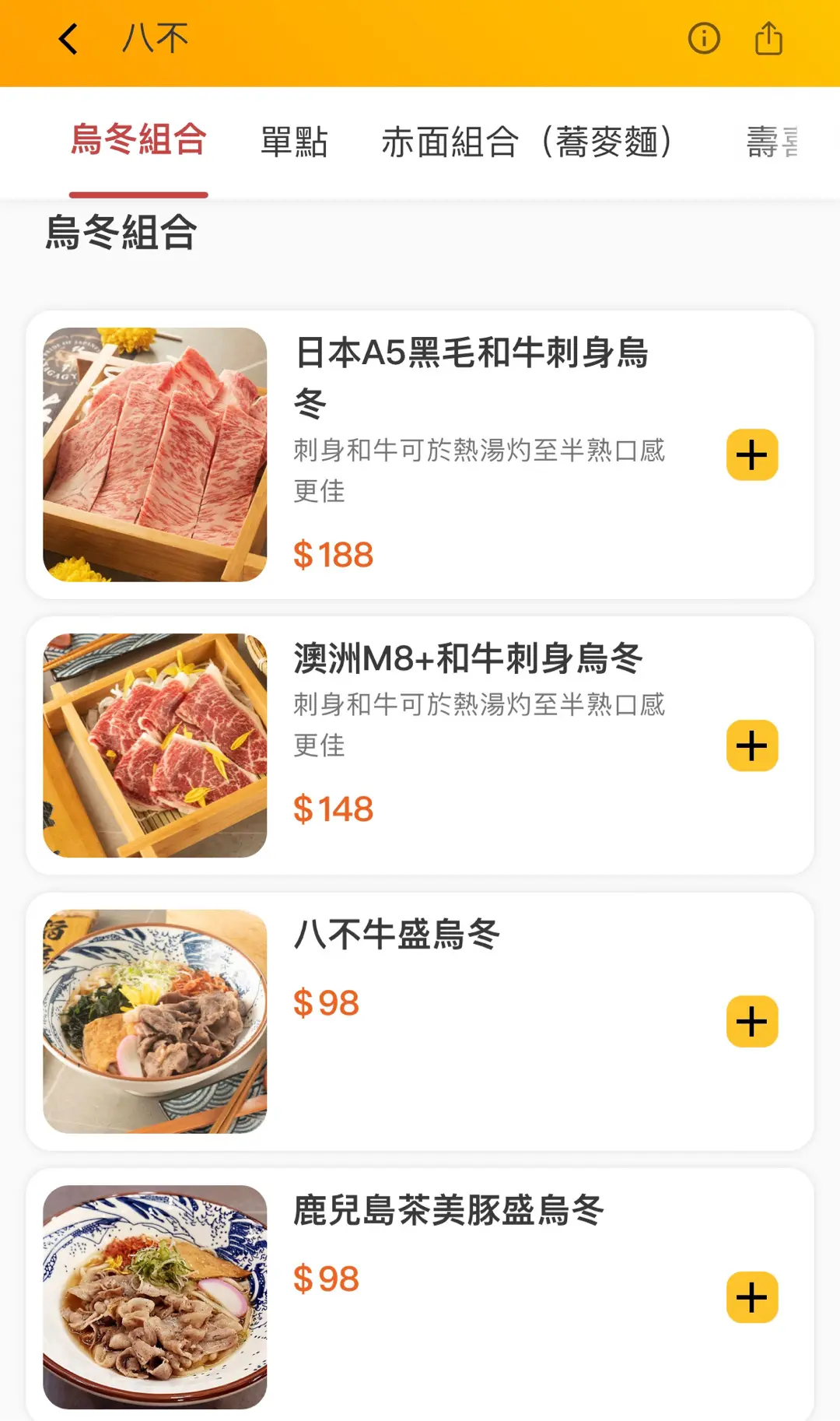Share this restaurant page
The image size is (840, 1421).
[x=768, y=38]
